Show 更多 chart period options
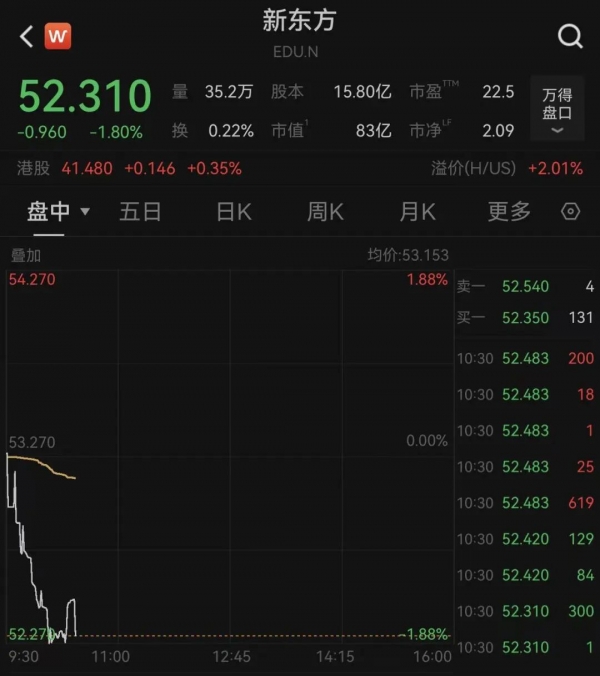The width and height of the screenshot is (600, 676). [509, 212]
